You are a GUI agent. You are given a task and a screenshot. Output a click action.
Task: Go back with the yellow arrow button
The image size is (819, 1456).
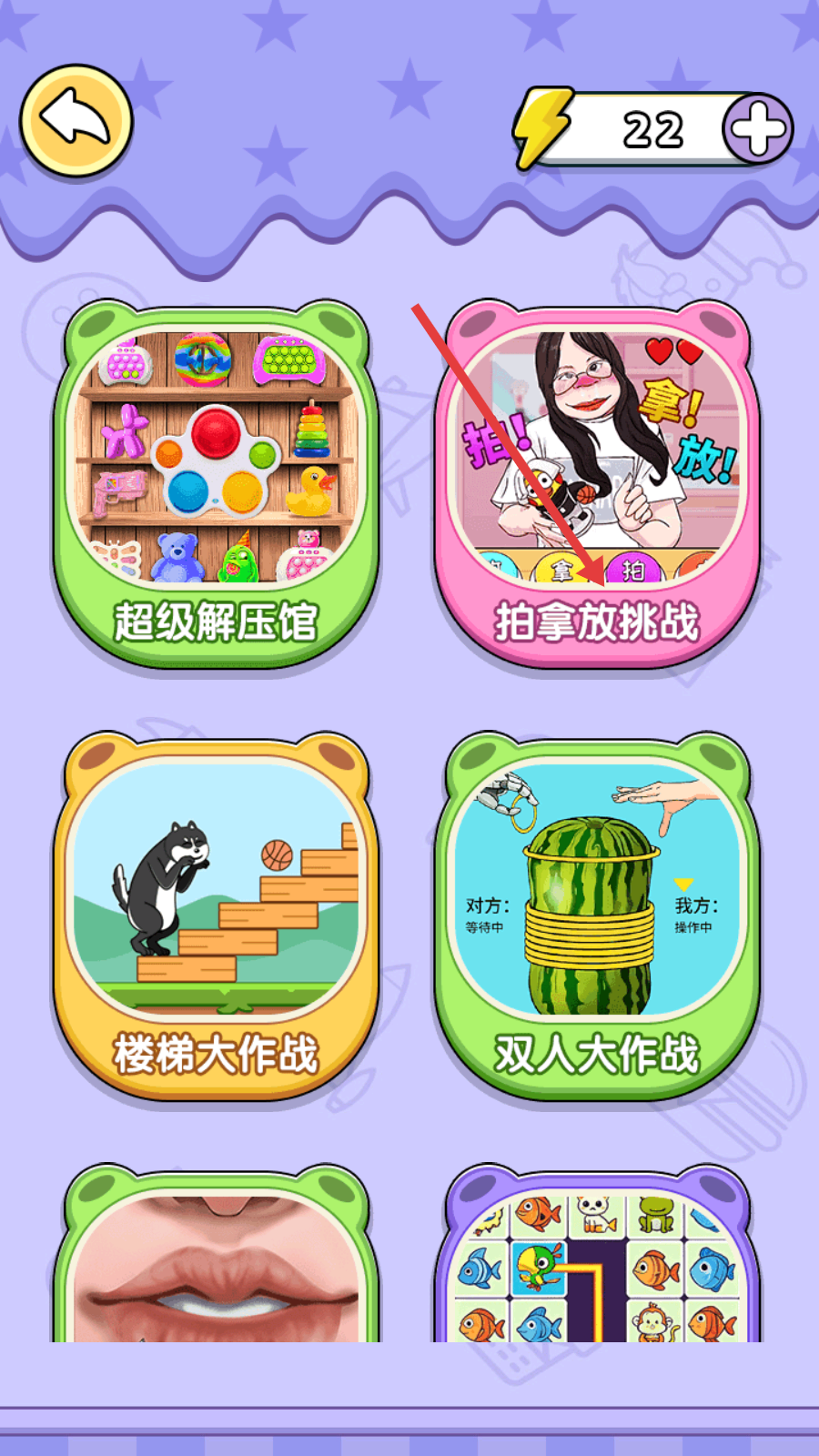[76, 120]
